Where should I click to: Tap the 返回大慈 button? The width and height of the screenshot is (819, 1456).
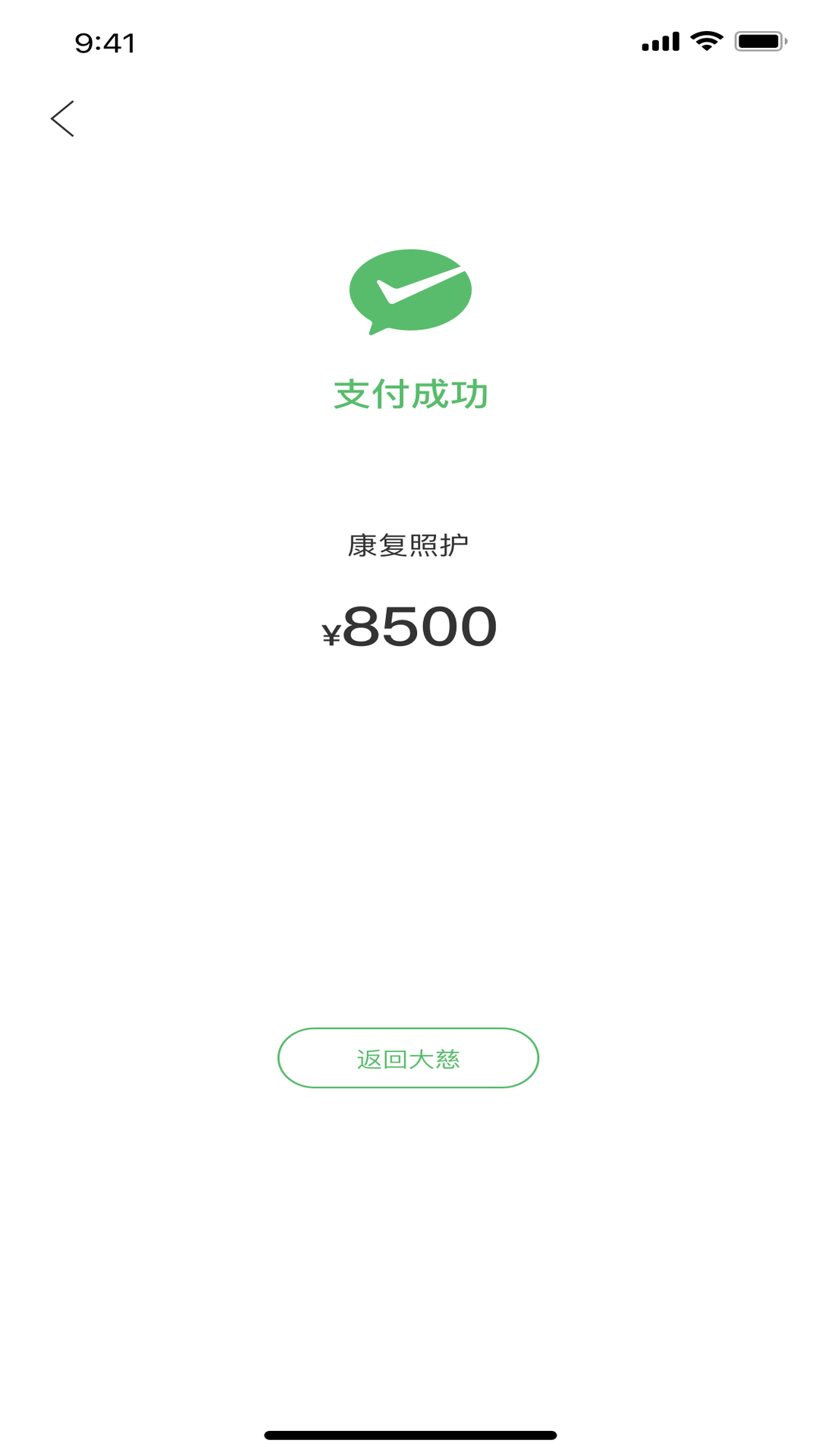coord(408,1058)
